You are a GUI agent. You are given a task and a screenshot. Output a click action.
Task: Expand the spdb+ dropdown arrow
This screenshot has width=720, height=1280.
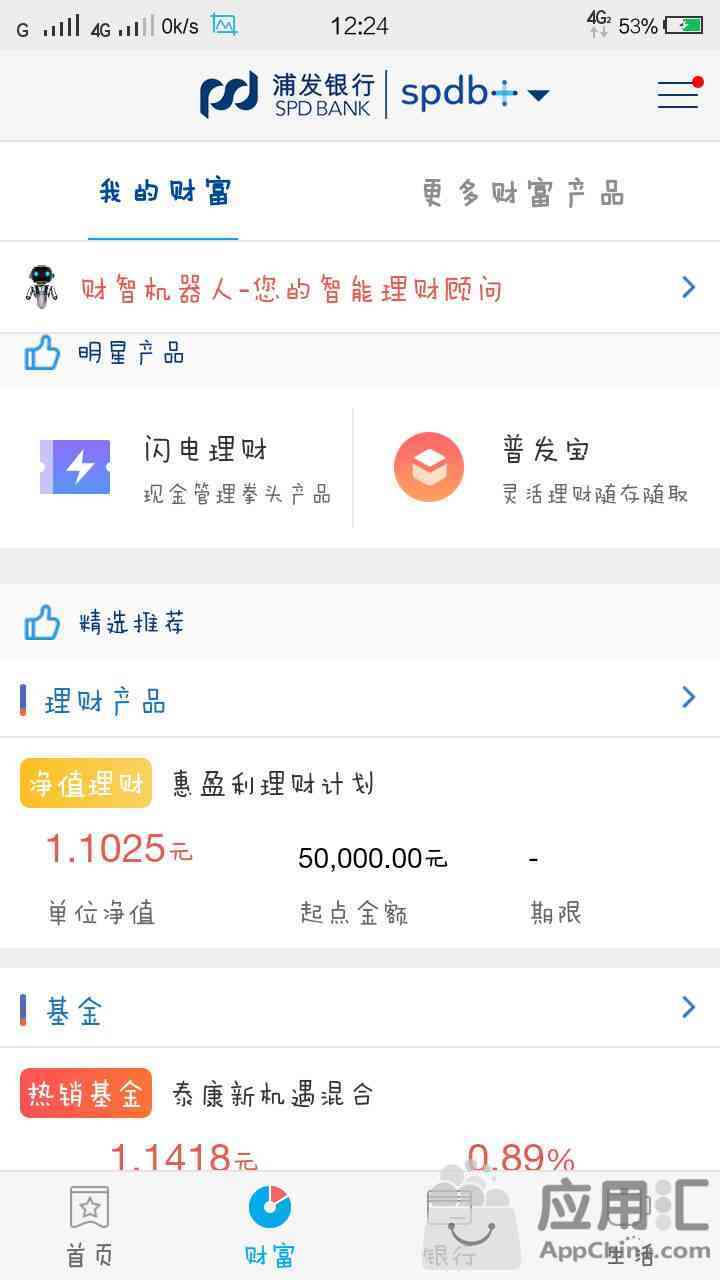538,96
